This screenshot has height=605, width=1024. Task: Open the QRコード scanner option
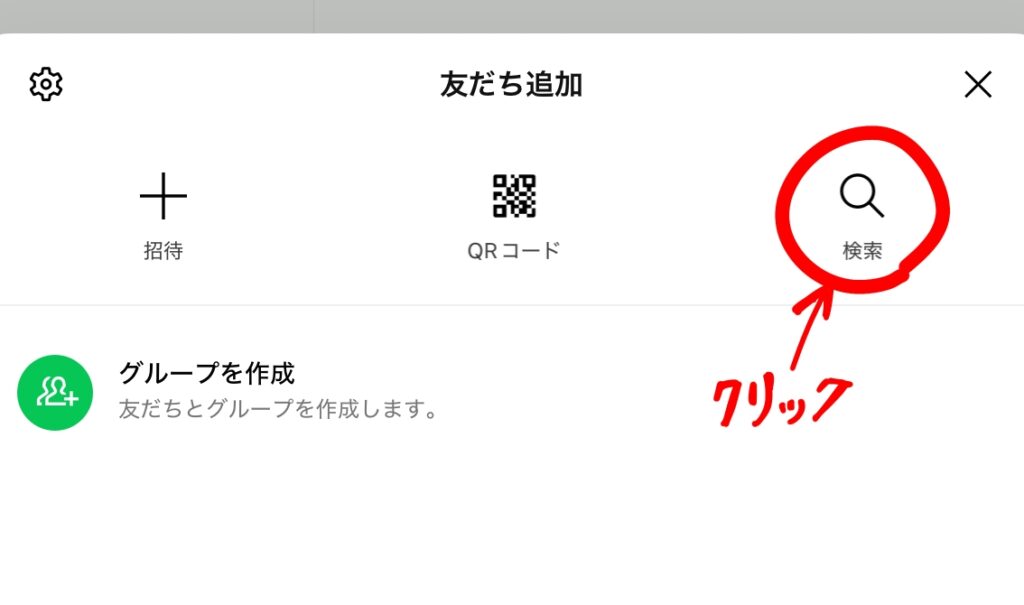coord(514,214)
